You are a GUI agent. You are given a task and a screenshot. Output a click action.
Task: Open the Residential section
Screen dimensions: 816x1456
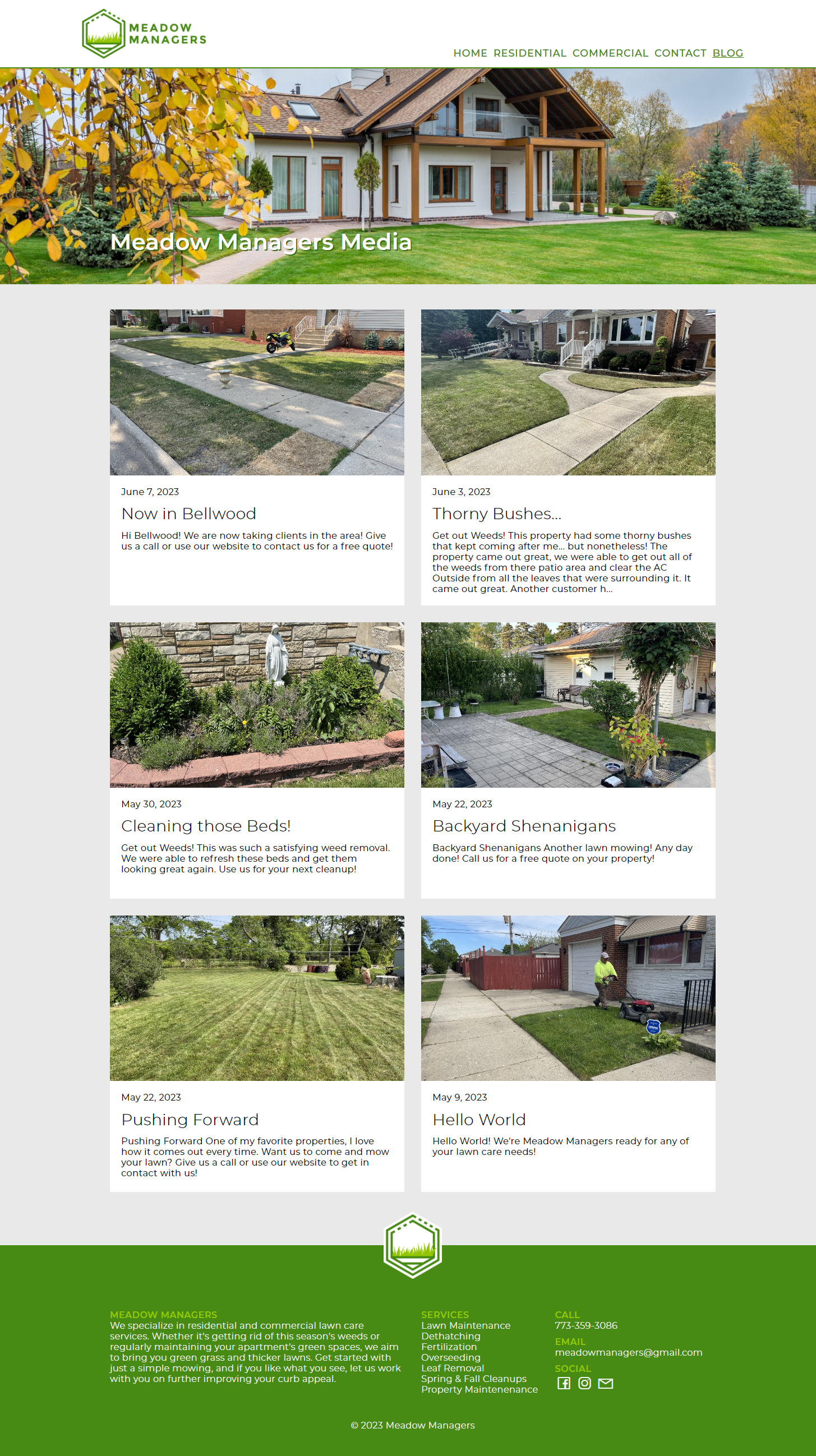(529, 53)
